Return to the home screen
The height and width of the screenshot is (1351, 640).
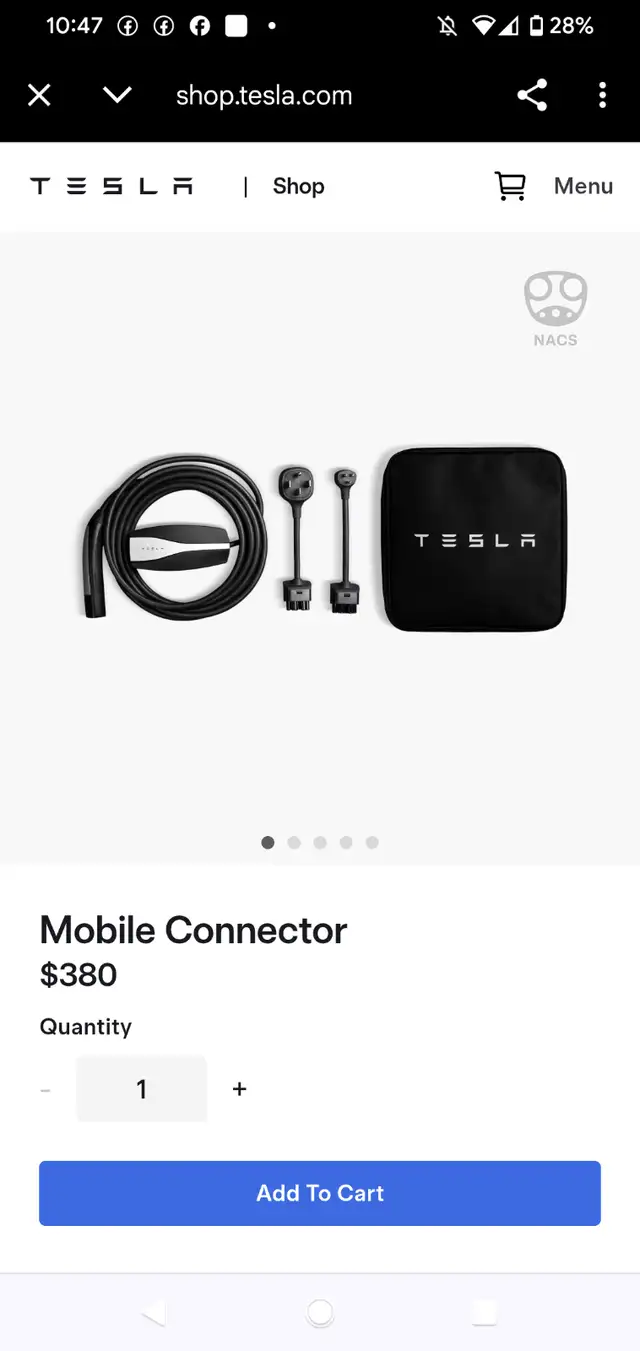pos(320,1313)
